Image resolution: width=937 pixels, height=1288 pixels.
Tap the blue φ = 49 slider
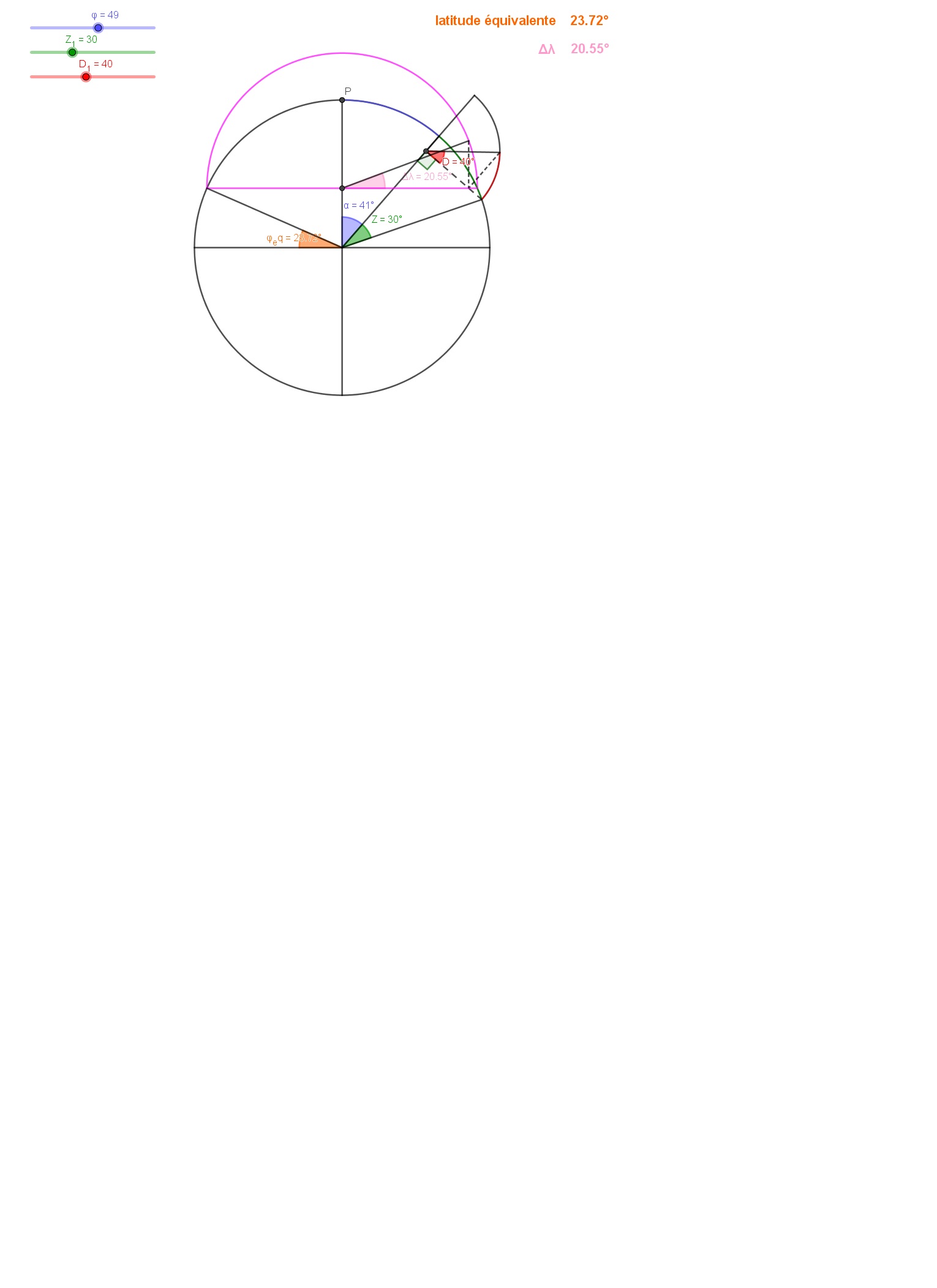(98, 28)
